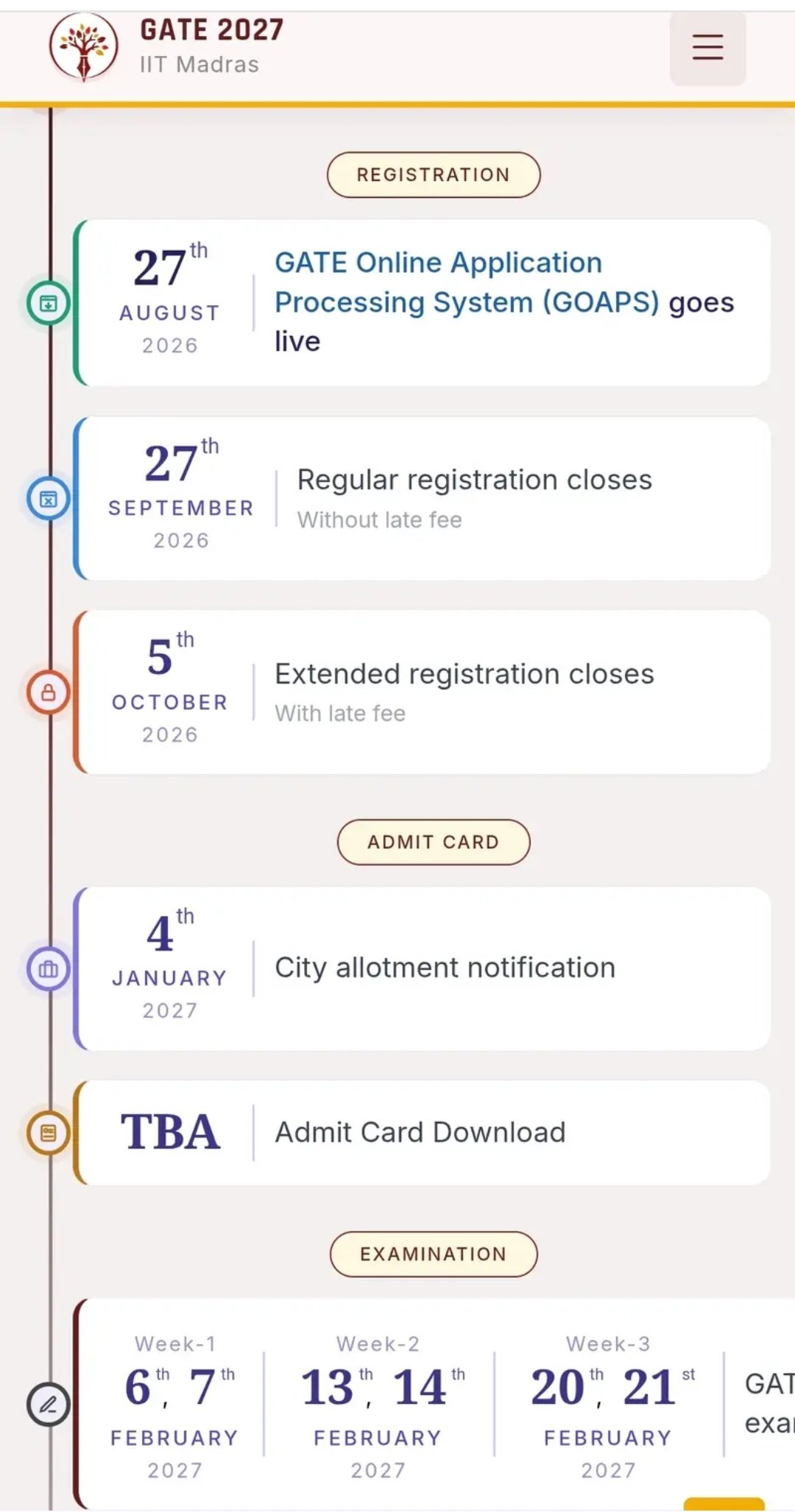The height and width of the screenshot is (1512, 795).
Task: Open the hamburger menu
Action: (x=707, y=48)
